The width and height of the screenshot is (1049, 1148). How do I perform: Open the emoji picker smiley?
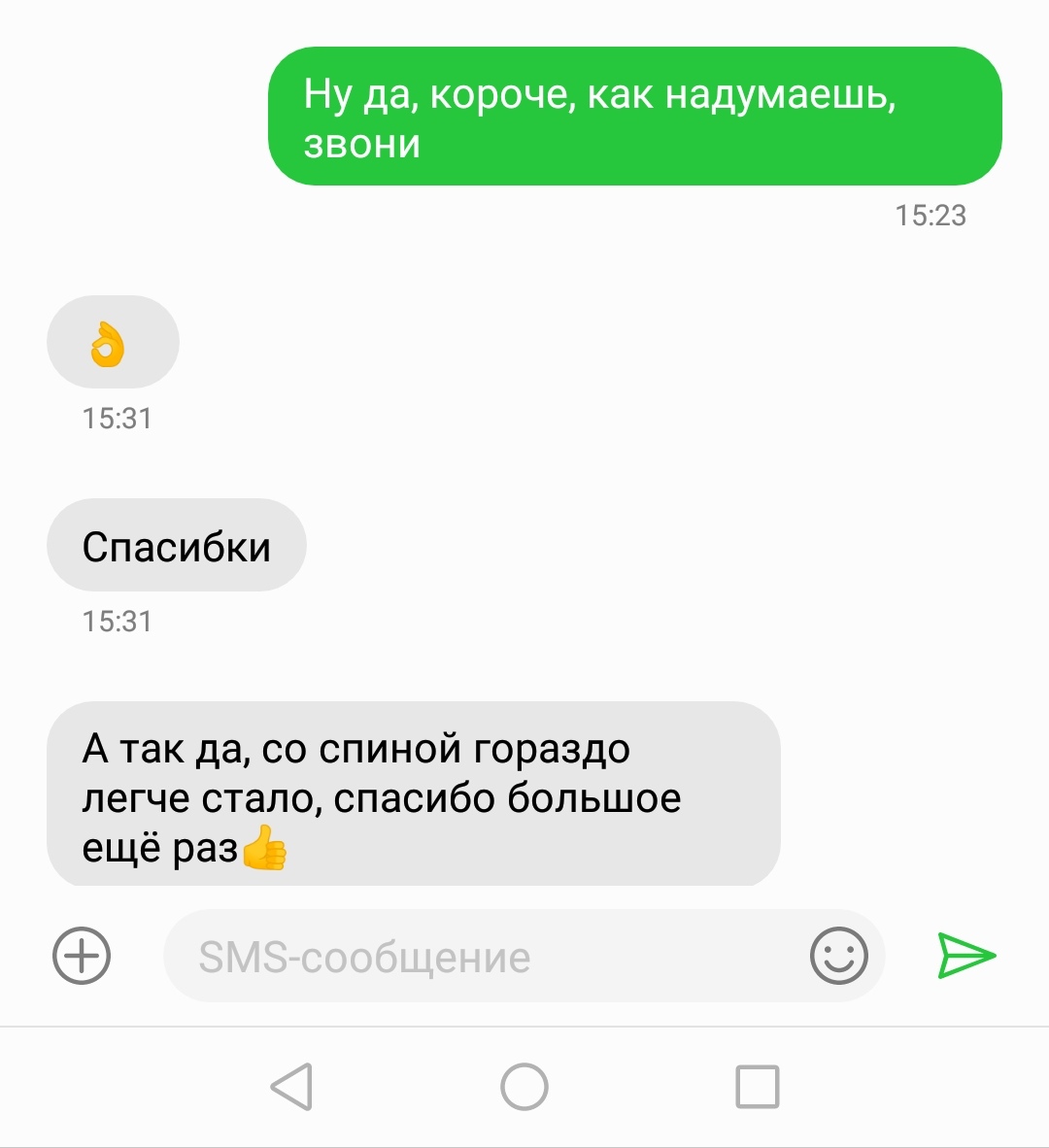[x=838, y=956]
